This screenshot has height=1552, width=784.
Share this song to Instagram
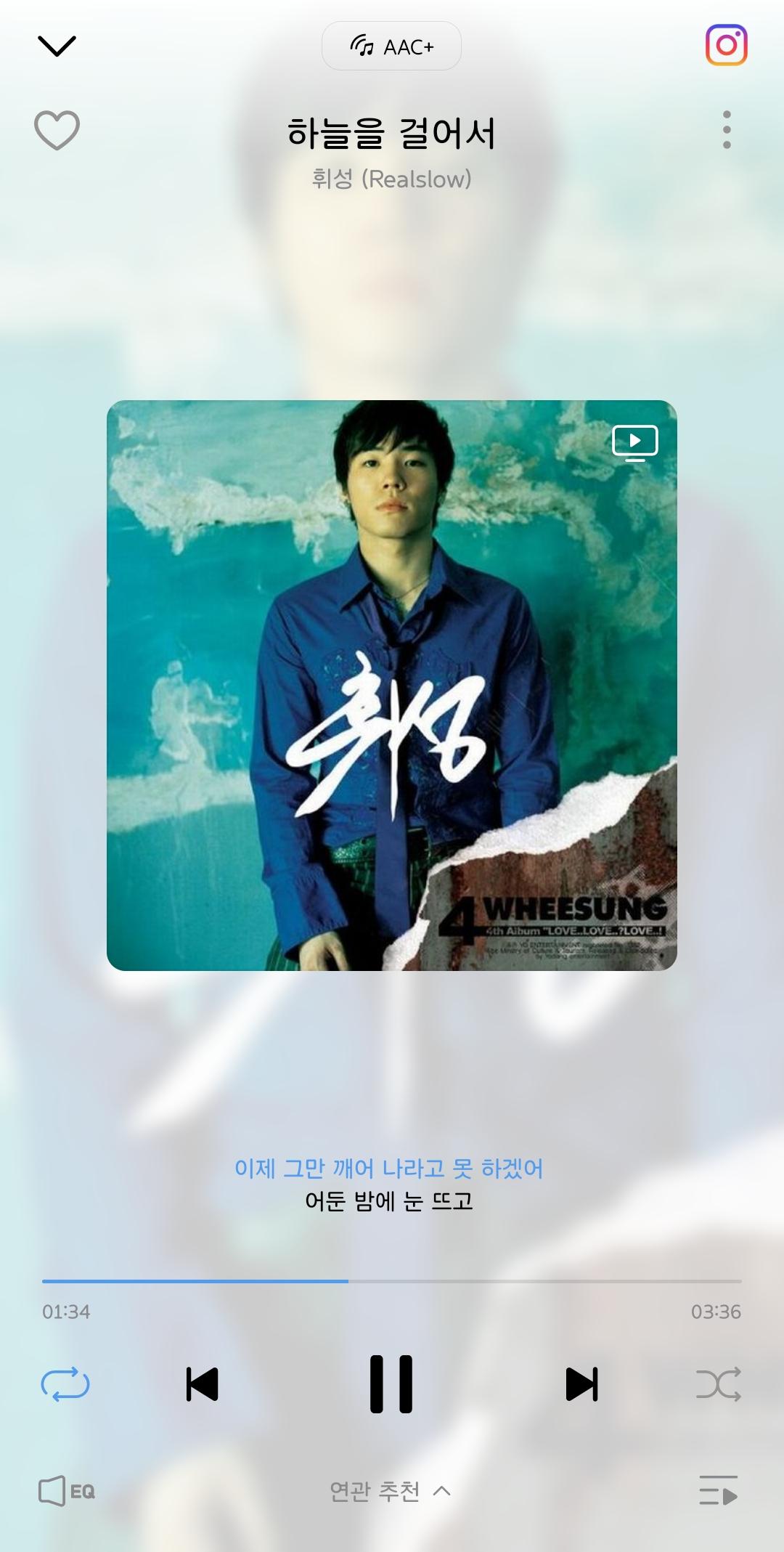[726, 45]
